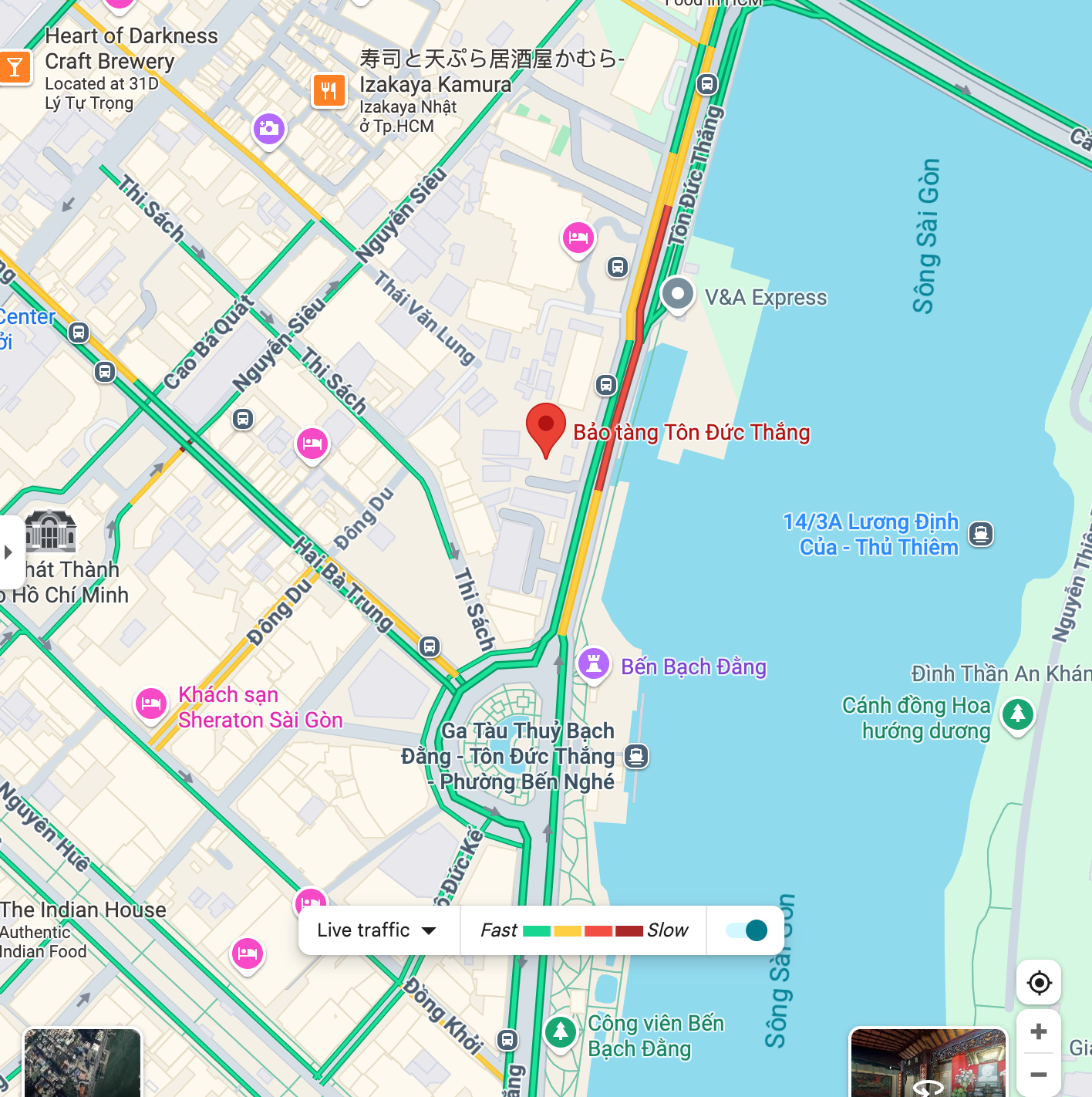The width and height of the screenshot is (1092, 1097).
Task: Expand the collapsed side panel
Action: tap(9, 552)
